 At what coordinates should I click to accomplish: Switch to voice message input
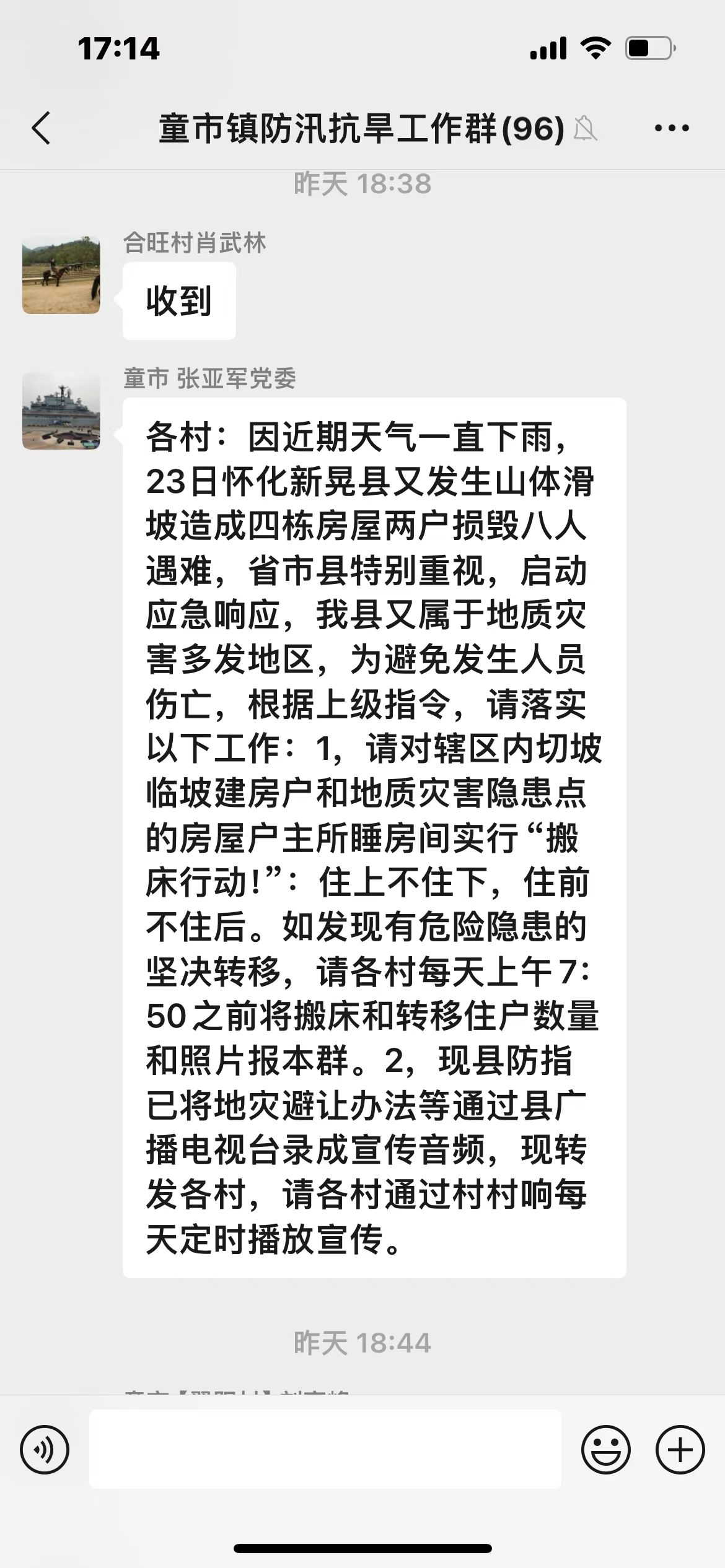point(45,1450)
